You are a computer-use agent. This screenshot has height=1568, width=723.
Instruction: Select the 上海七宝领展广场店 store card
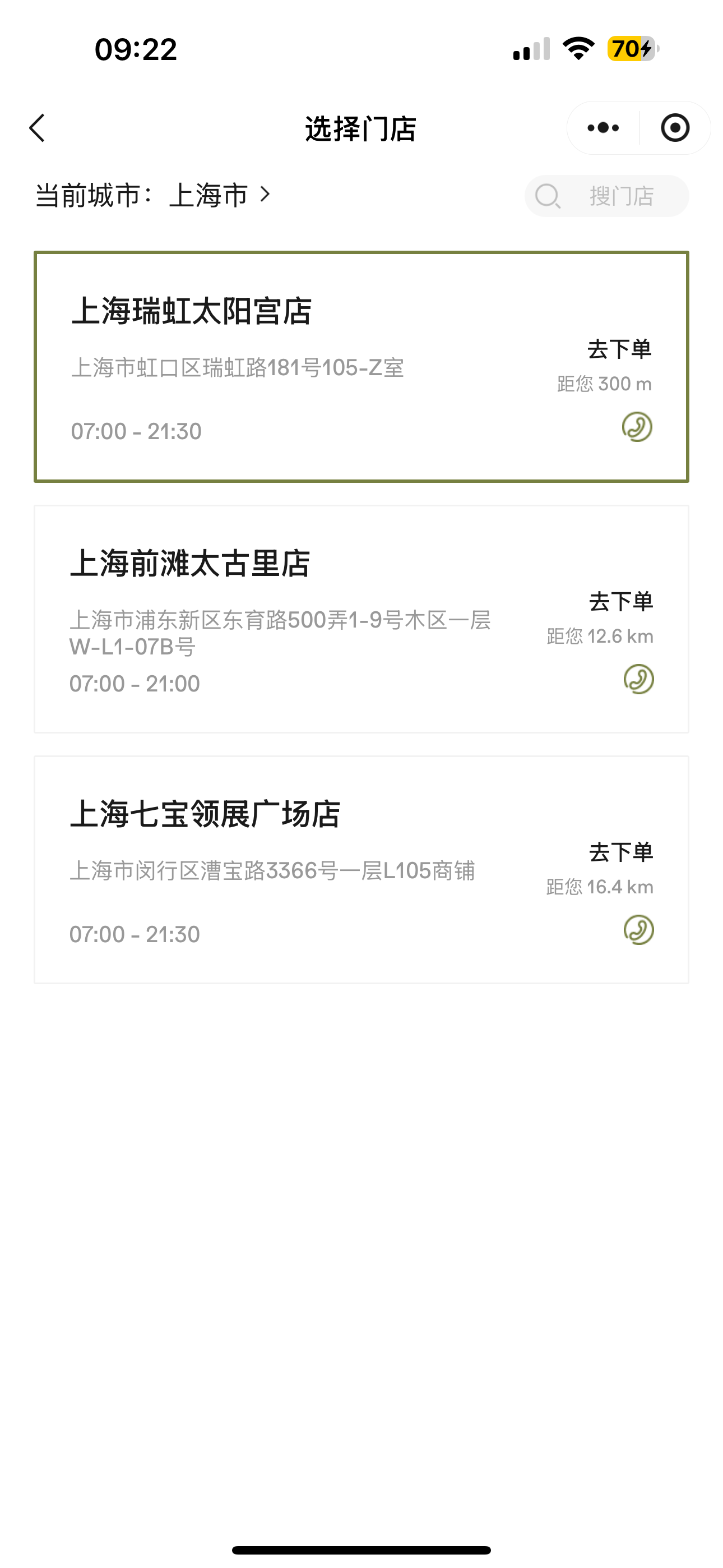tap(361, 870)
